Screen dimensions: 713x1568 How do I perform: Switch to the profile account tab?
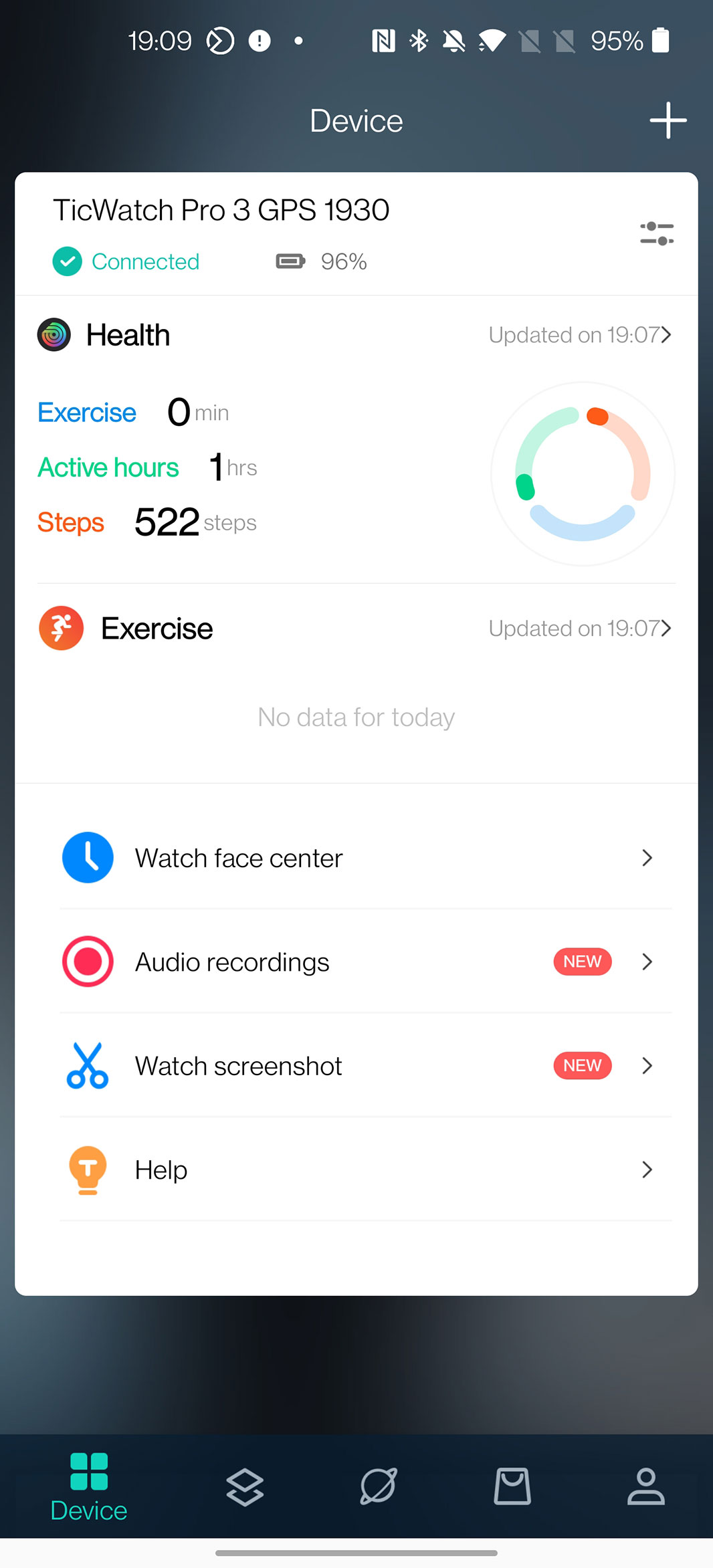(645, 1487)
